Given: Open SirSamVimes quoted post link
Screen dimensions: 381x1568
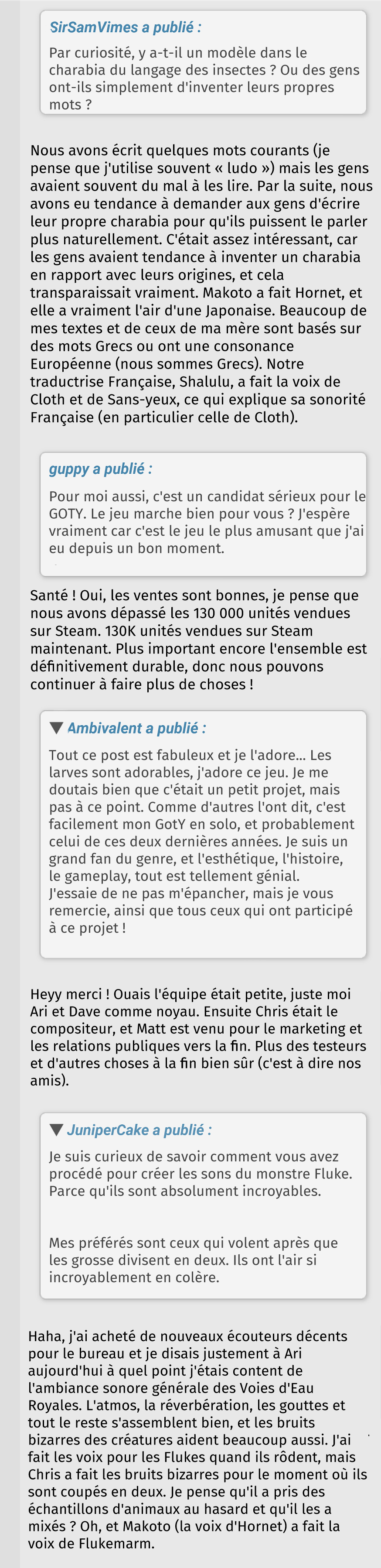Looking at the screenshot, I should click(125, 27).
